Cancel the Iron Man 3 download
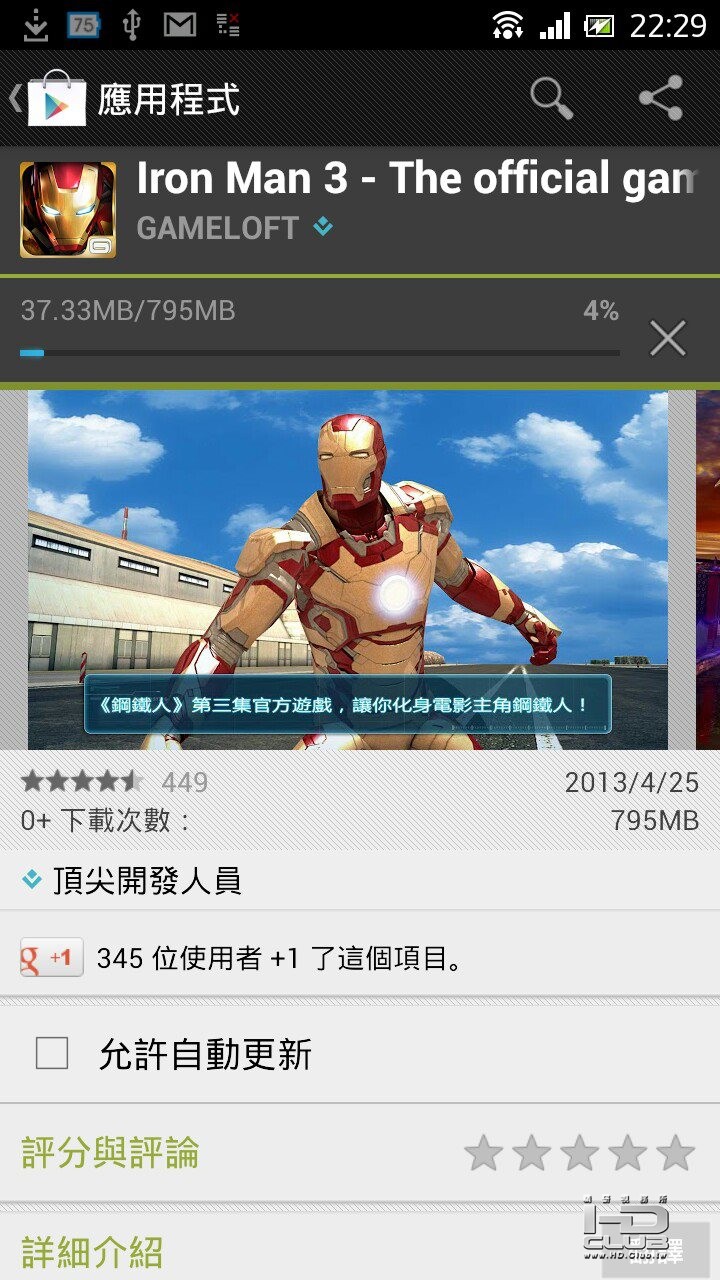 [x=667, y=339]
